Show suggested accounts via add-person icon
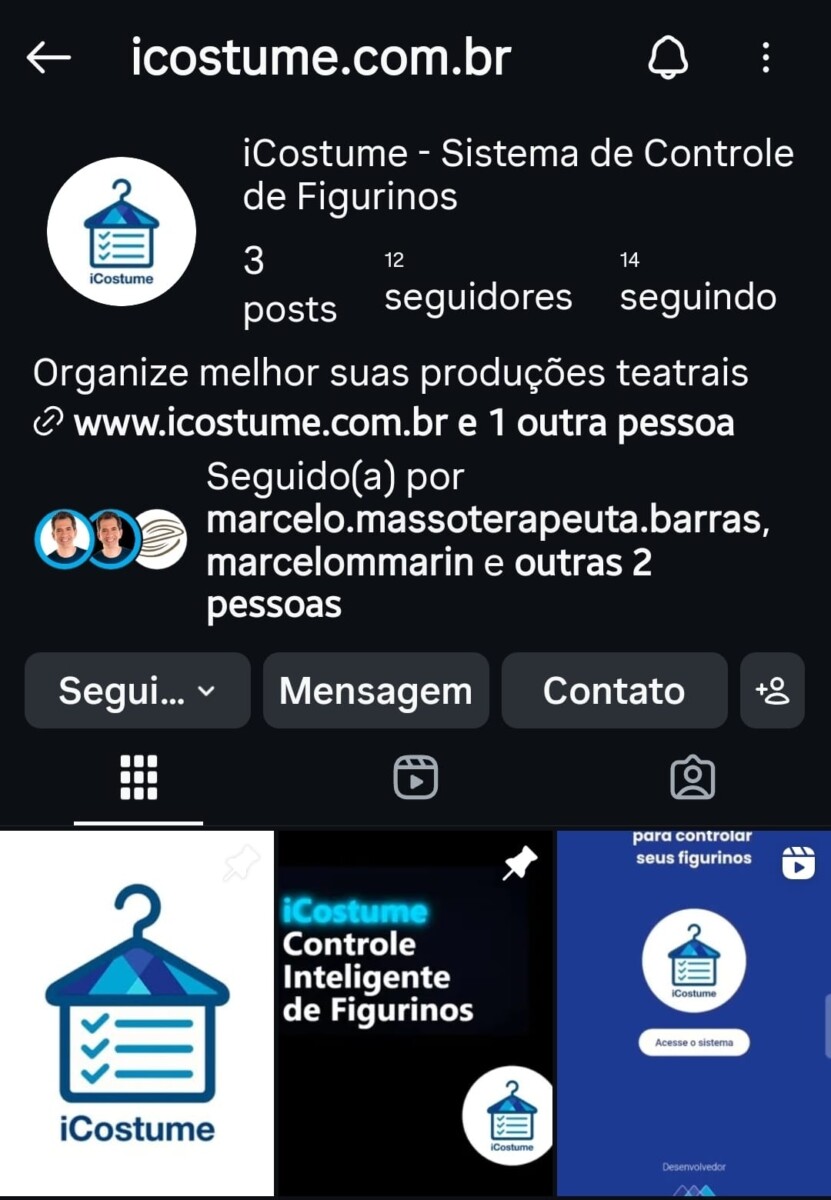Image resolution: width=831 pixels, height=1200 pixels. tap(772, 691)
